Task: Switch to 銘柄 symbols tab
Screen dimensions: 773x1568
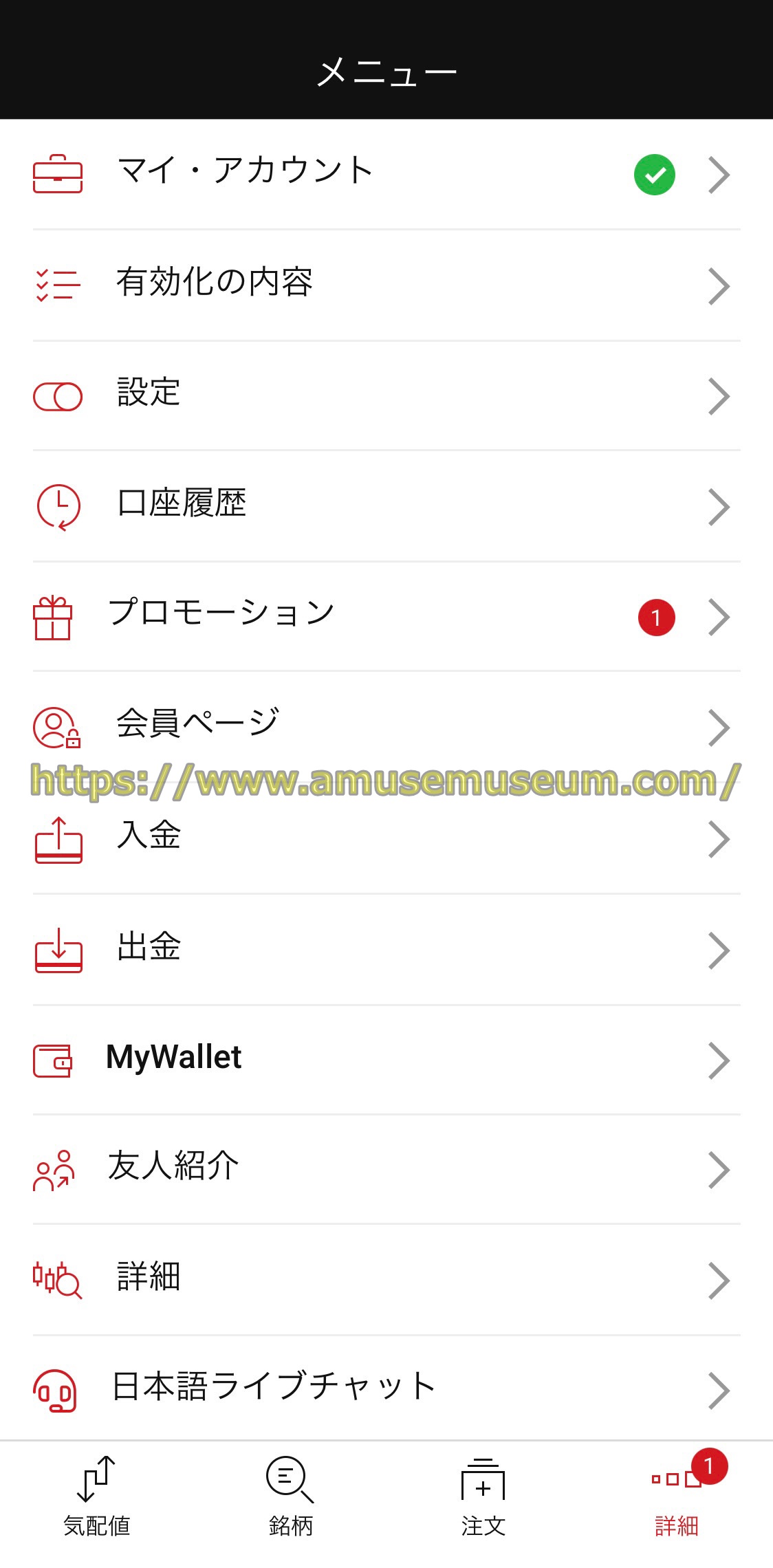Action: click(x=290, y=1496)
